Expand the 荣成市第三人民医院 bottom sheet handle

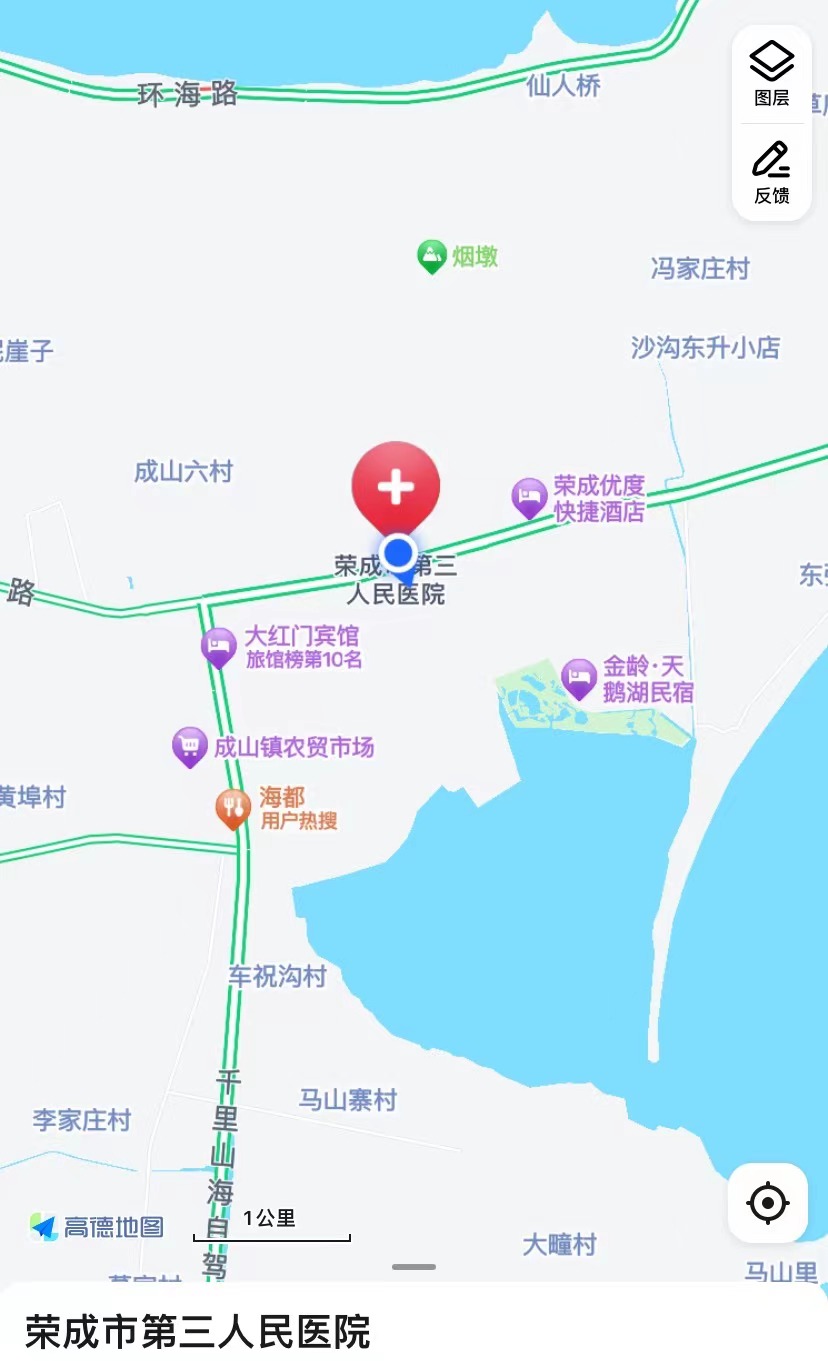tap(414, 1267)
